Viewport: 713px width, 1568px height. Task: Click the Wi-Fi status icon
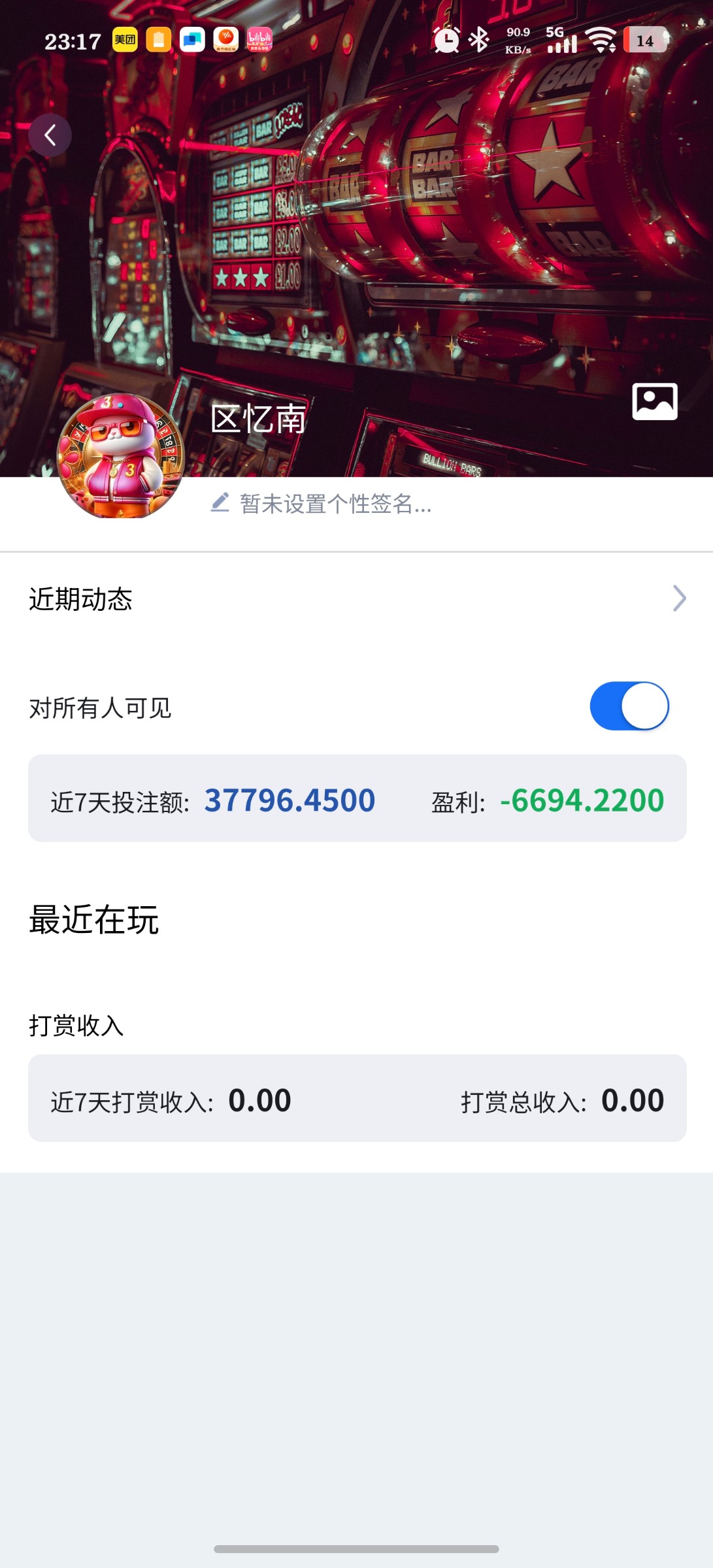pos(601,41)
